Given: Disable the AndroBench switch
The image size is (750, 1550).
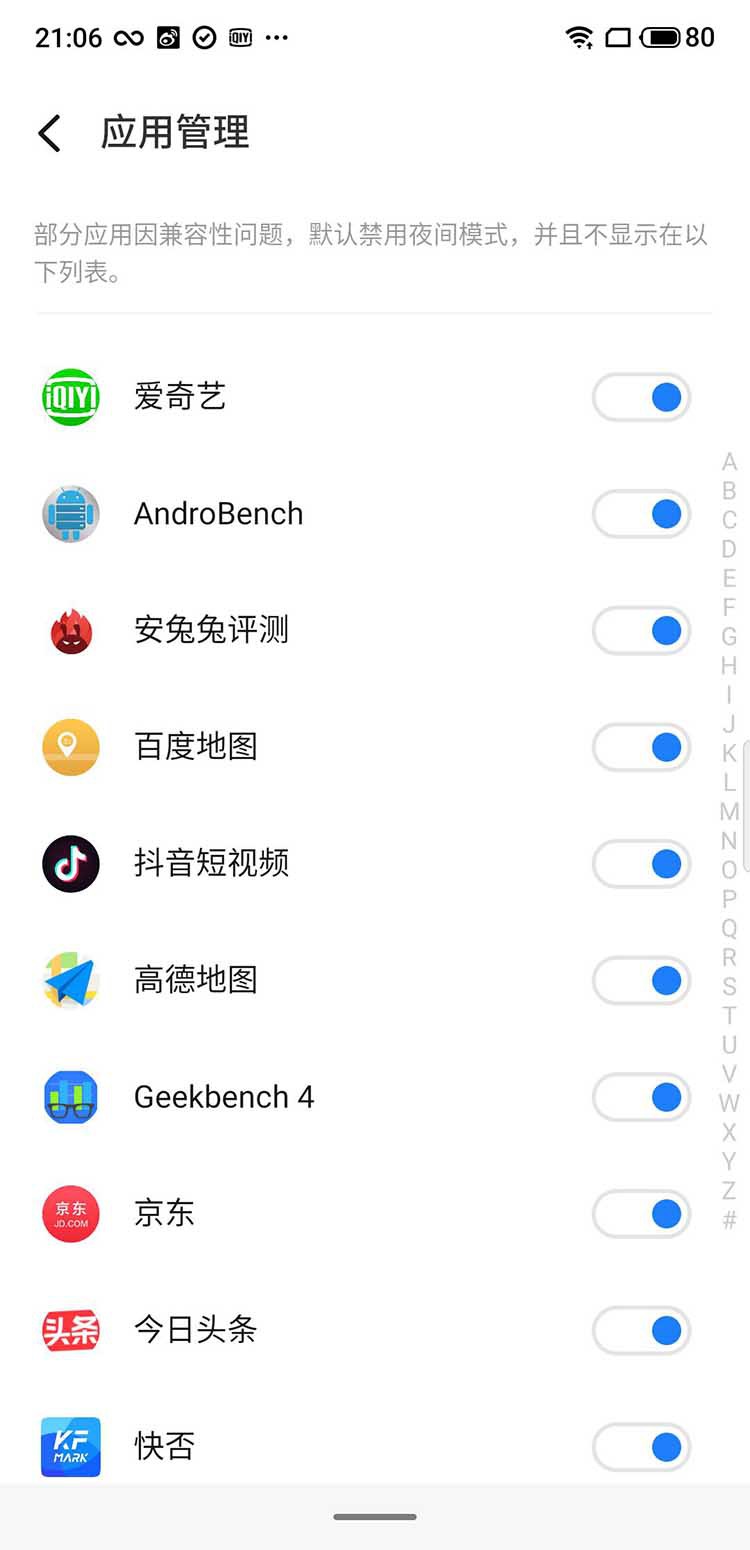Looking at the screenshot, I should pyautogui.click(x=641, y=514).
